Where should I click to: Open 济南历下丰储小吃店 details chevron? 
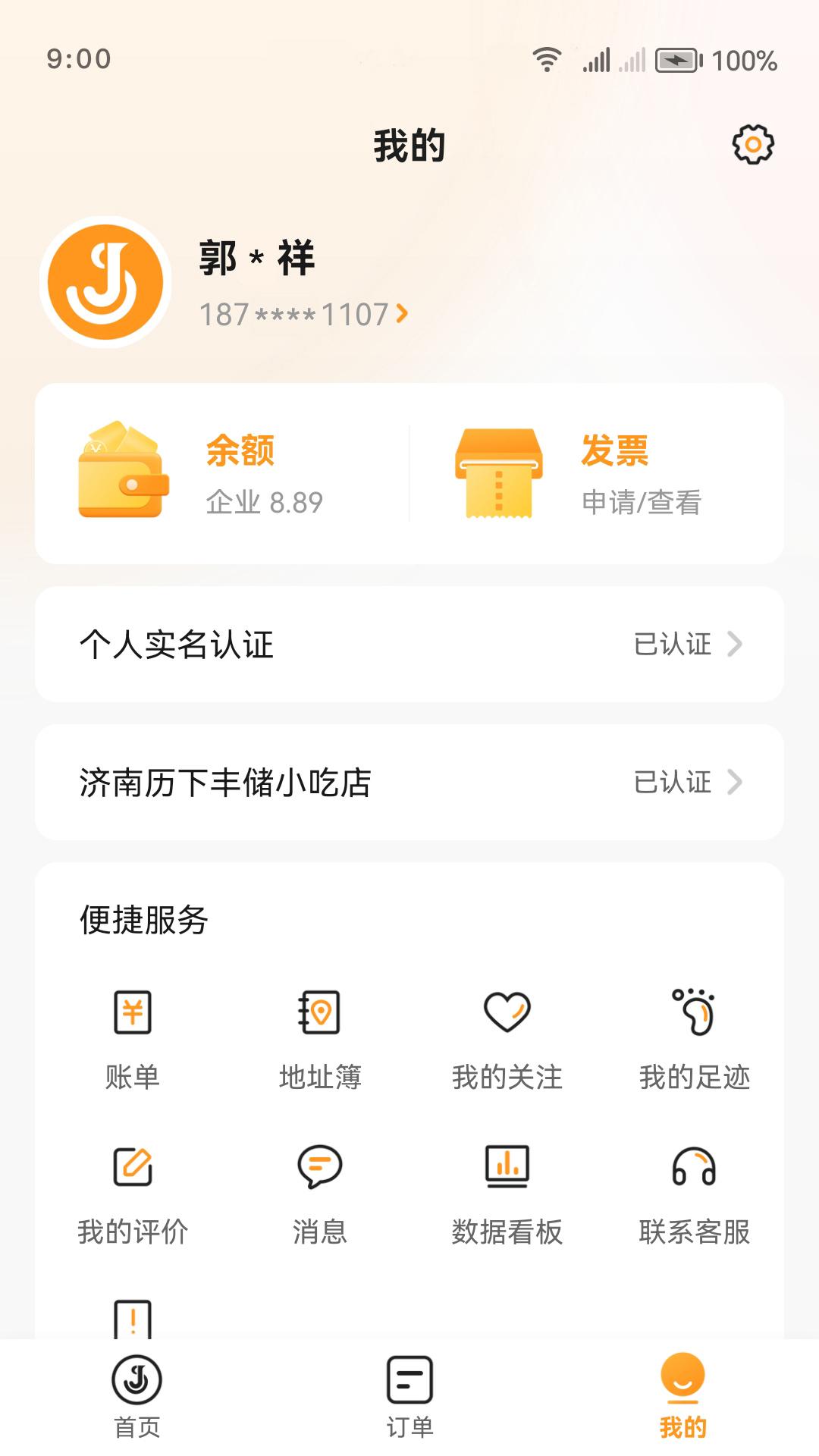point(734,783)
